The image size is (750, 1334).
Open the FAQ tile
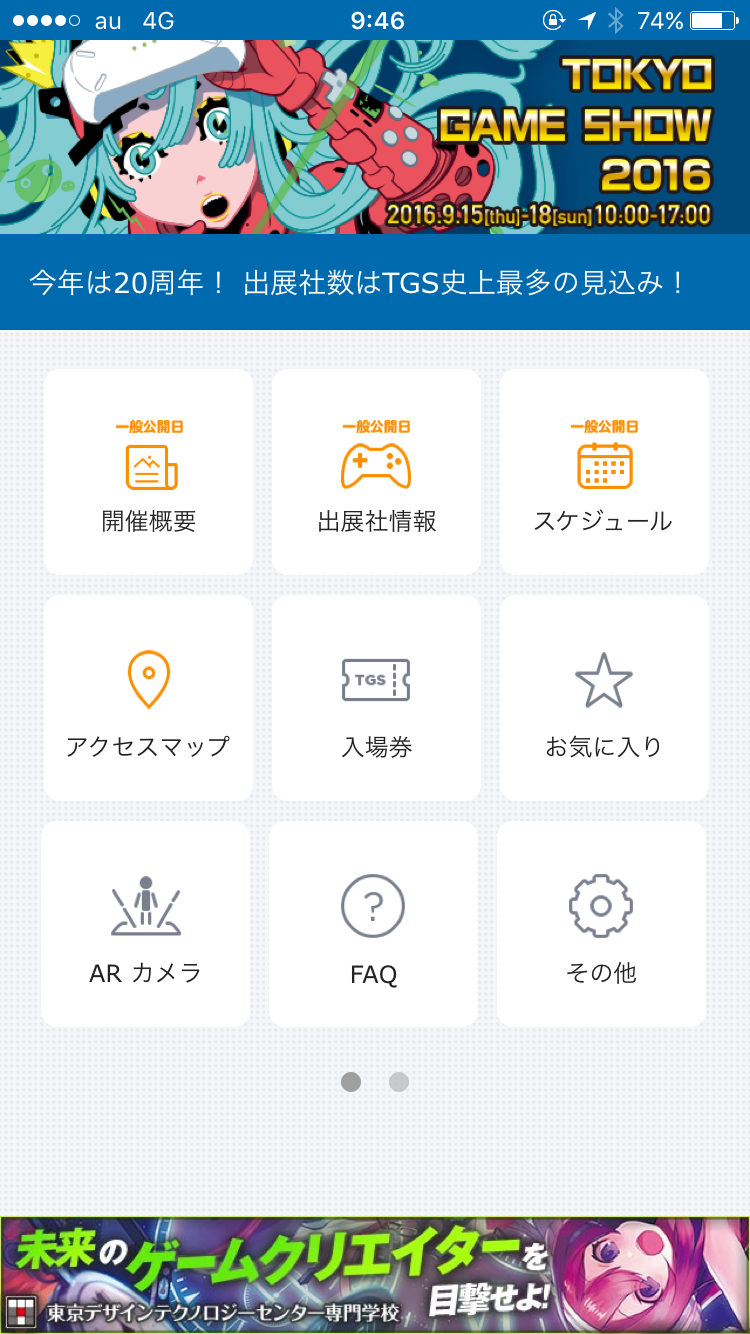tap(373, 924)
